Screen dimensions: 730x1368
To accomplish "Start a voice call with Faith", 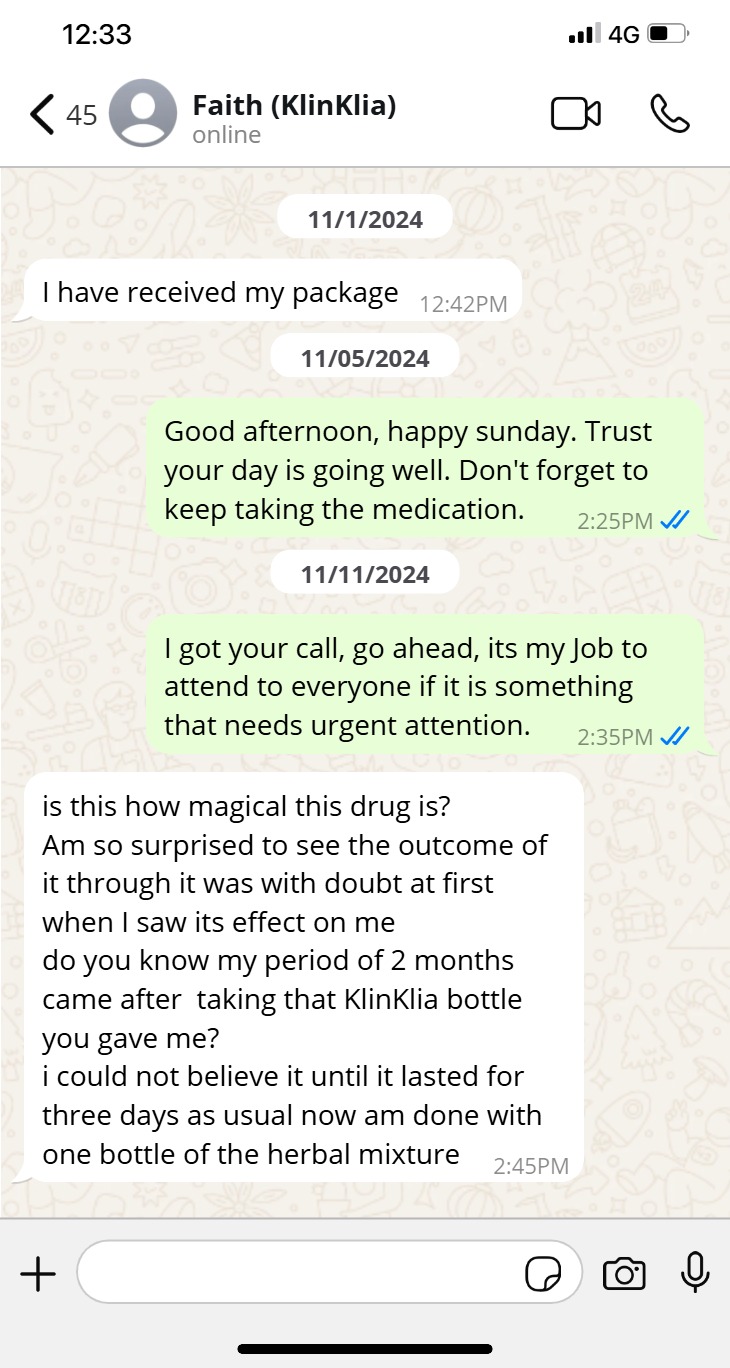I will coord(669,114).
